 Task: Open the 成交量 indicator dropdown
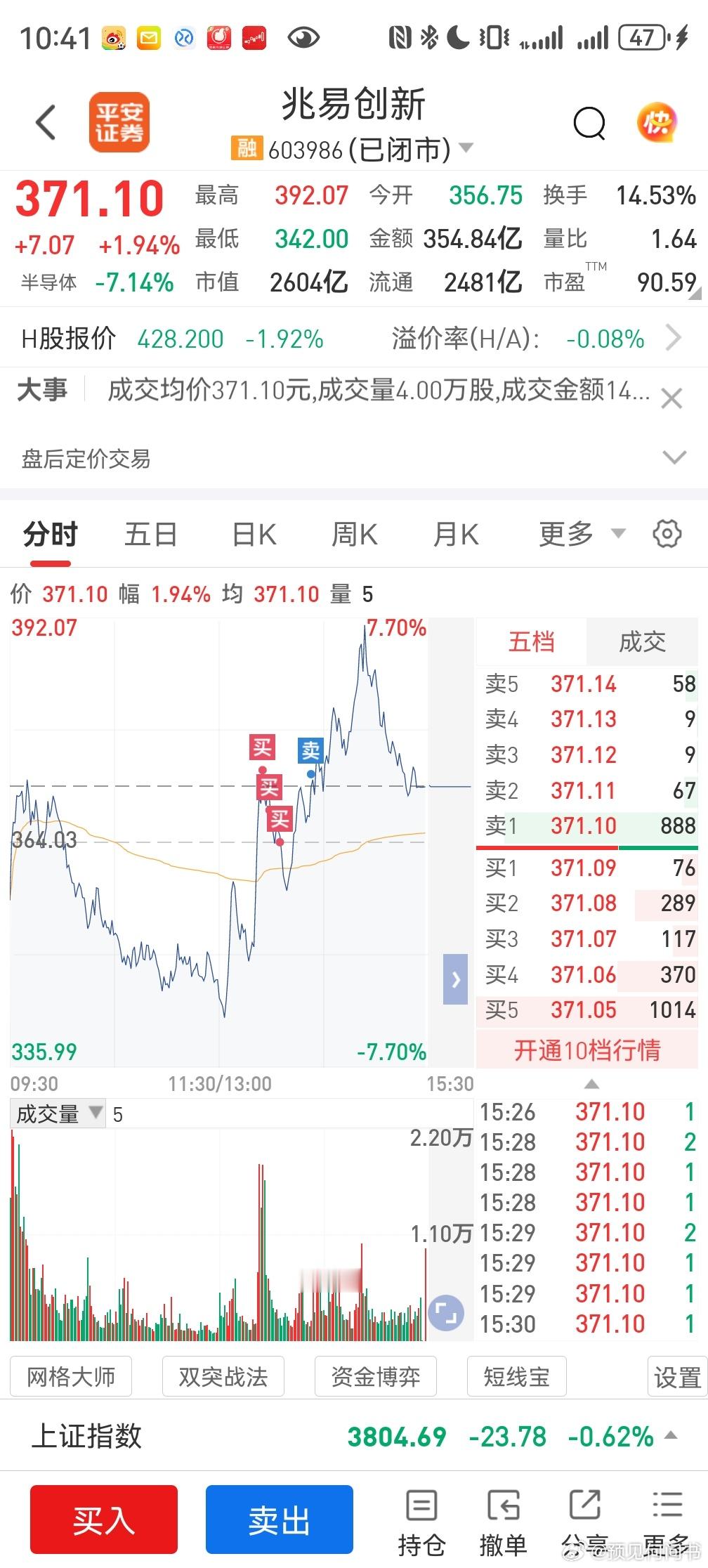click(58, 1114)
